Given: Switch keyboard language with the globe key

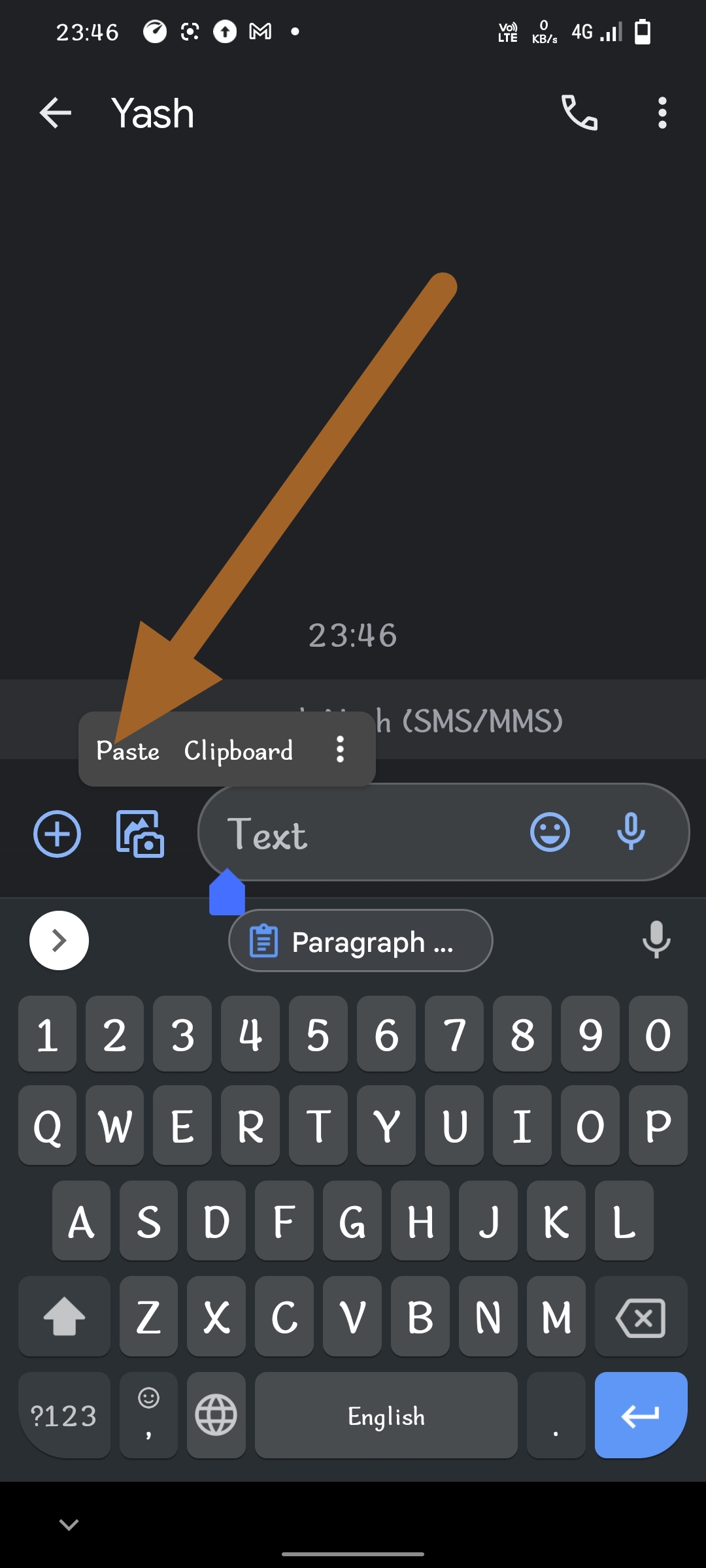Looking at the screenshot, I should point(216,1415).
